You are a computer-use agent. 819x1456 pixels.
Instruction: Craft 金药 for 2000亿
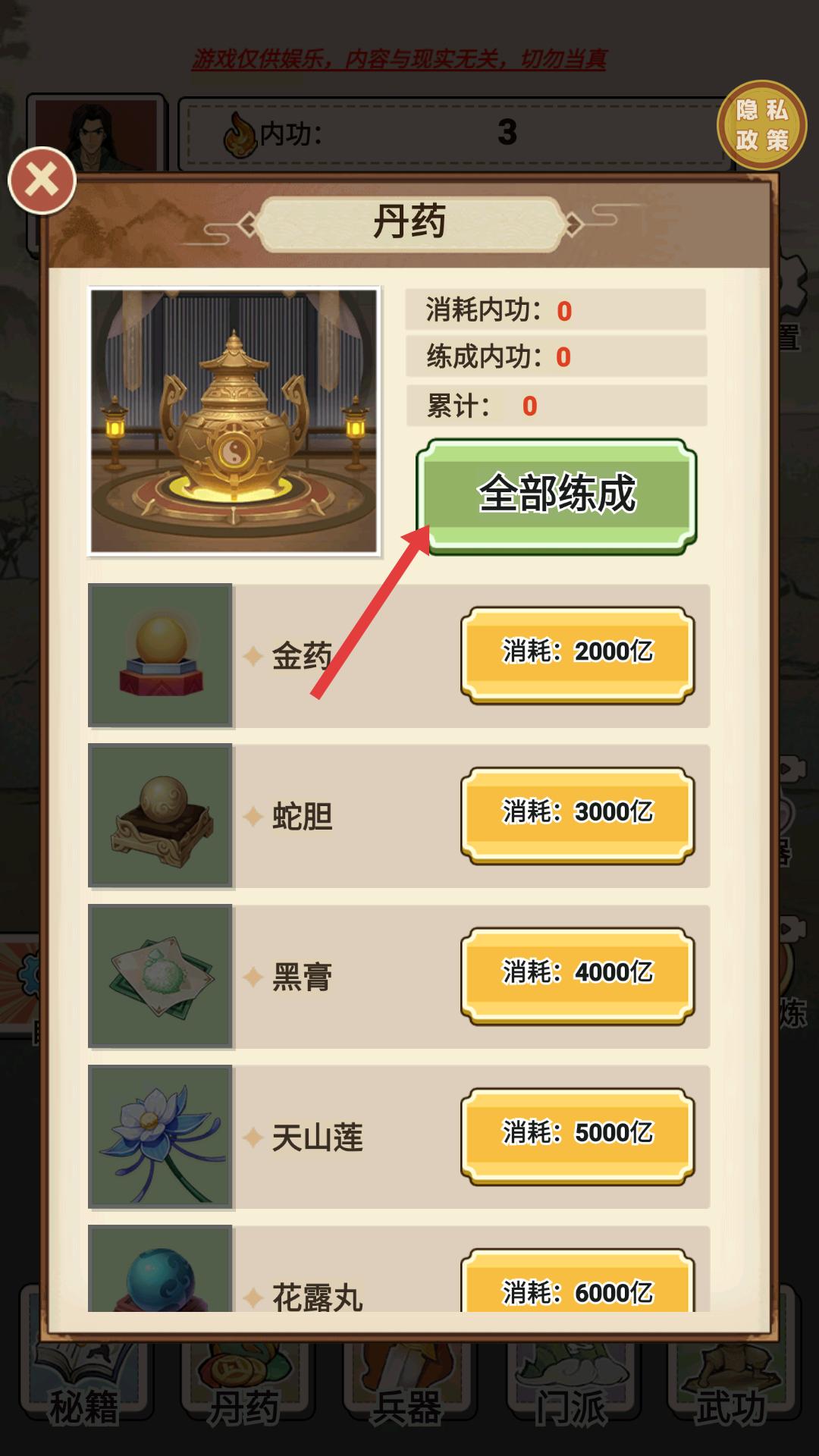[577, 654]
